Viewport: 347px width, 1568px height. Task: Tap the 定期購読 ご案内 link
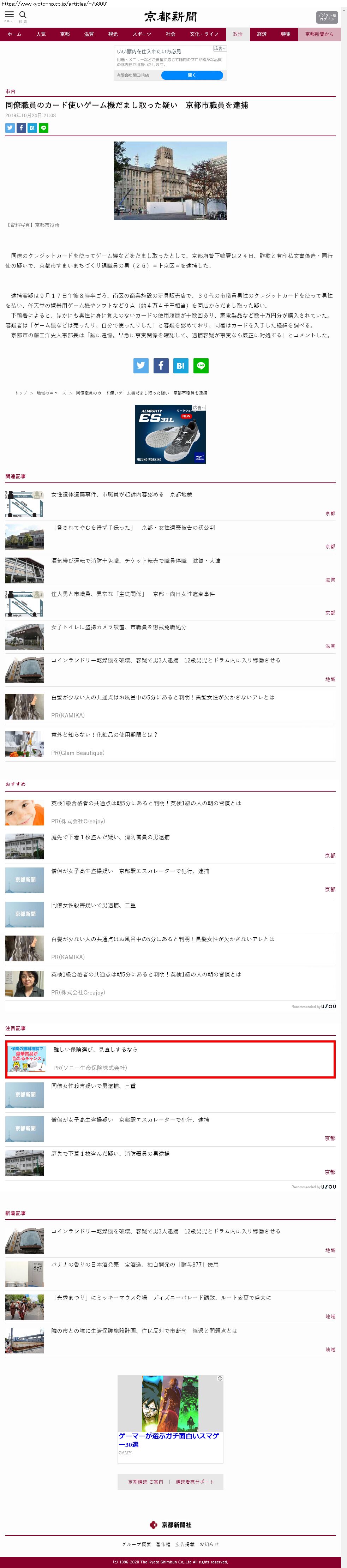(145, 1482)
